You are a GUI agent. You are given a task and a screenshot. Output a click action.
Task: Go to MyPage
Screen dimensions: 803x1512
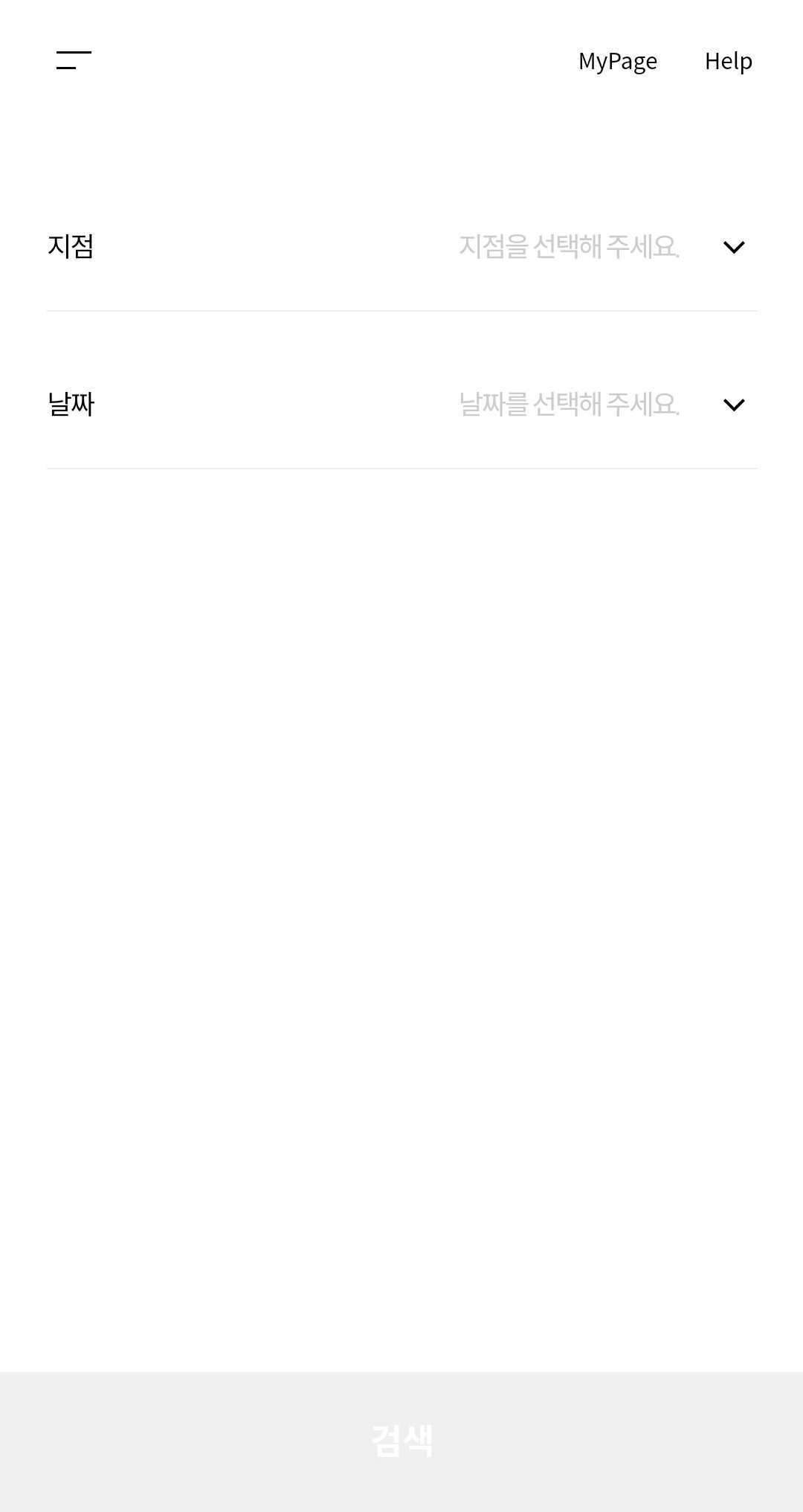(617, 61)
